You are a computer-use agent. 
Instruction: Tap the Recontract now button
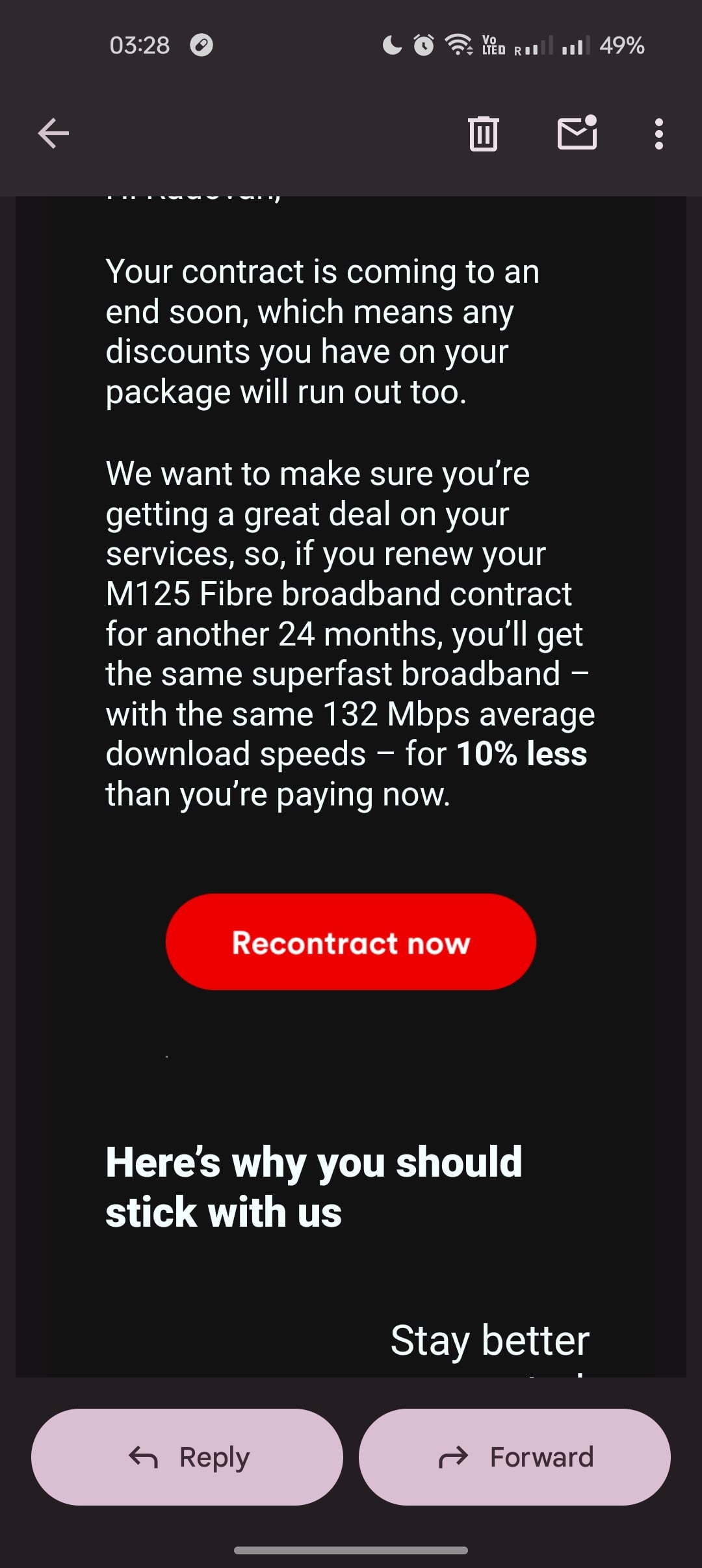[351, 942]
